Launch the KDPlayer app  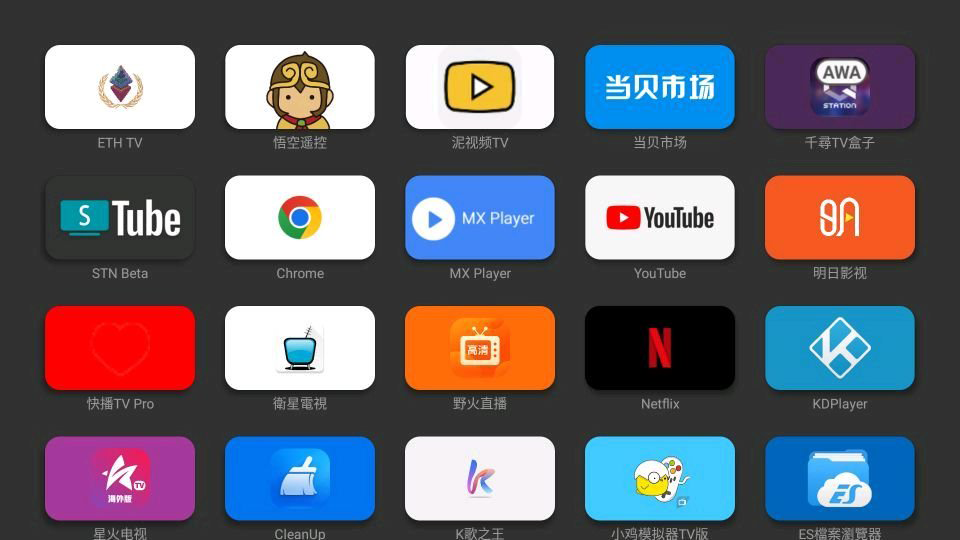click(840, 348)
